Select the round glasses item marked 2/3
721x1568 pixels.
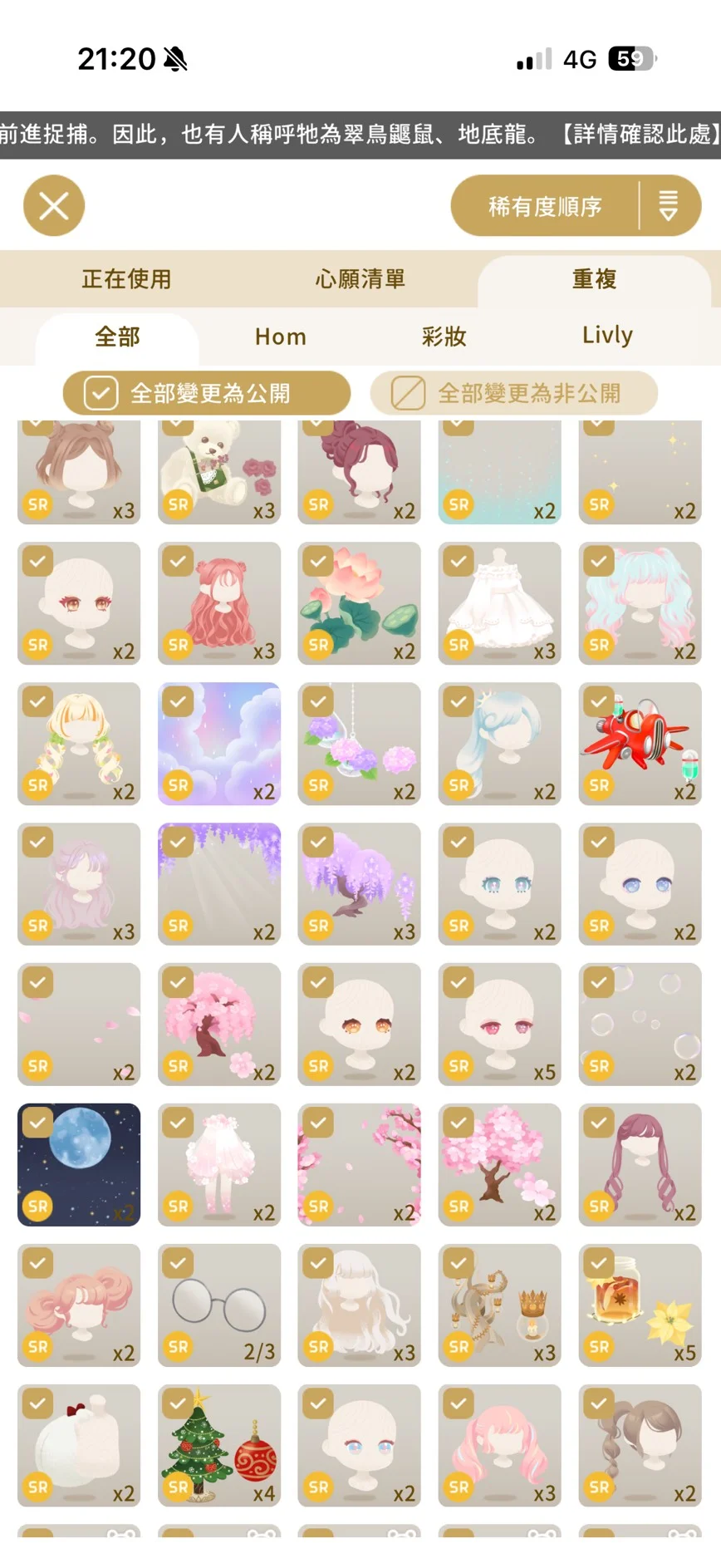(219, 1305)
